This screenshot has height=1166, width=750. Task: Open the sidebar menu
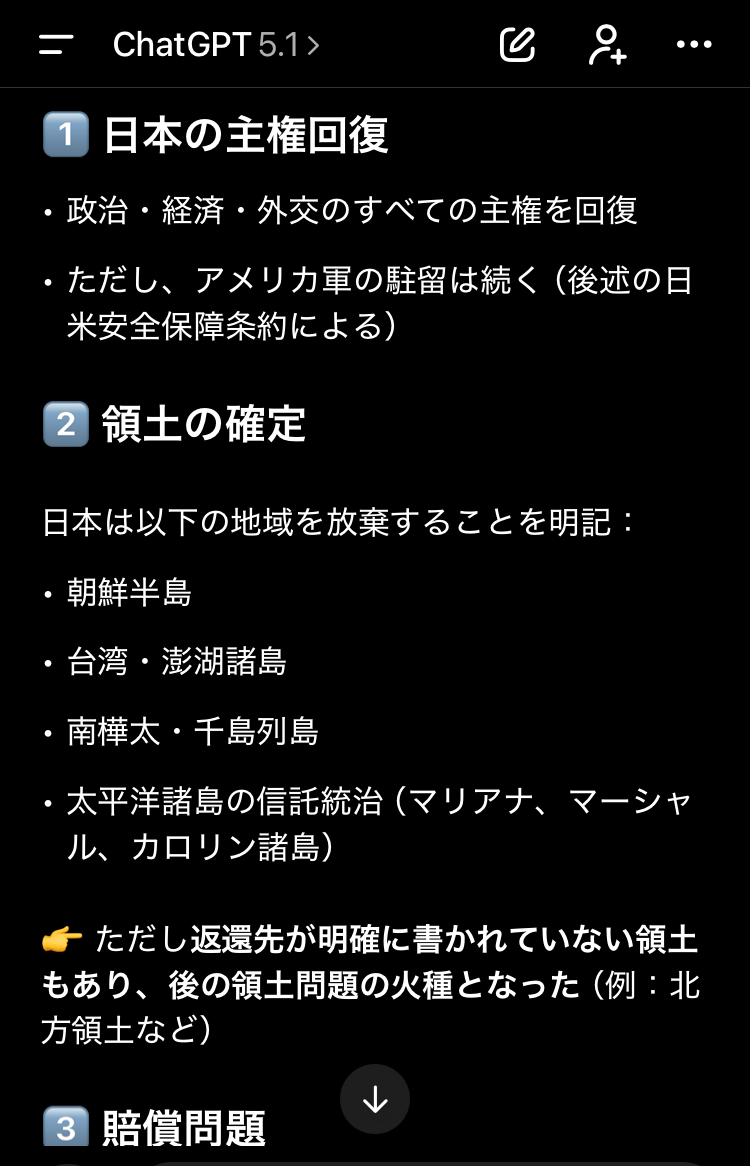(56, 45)
